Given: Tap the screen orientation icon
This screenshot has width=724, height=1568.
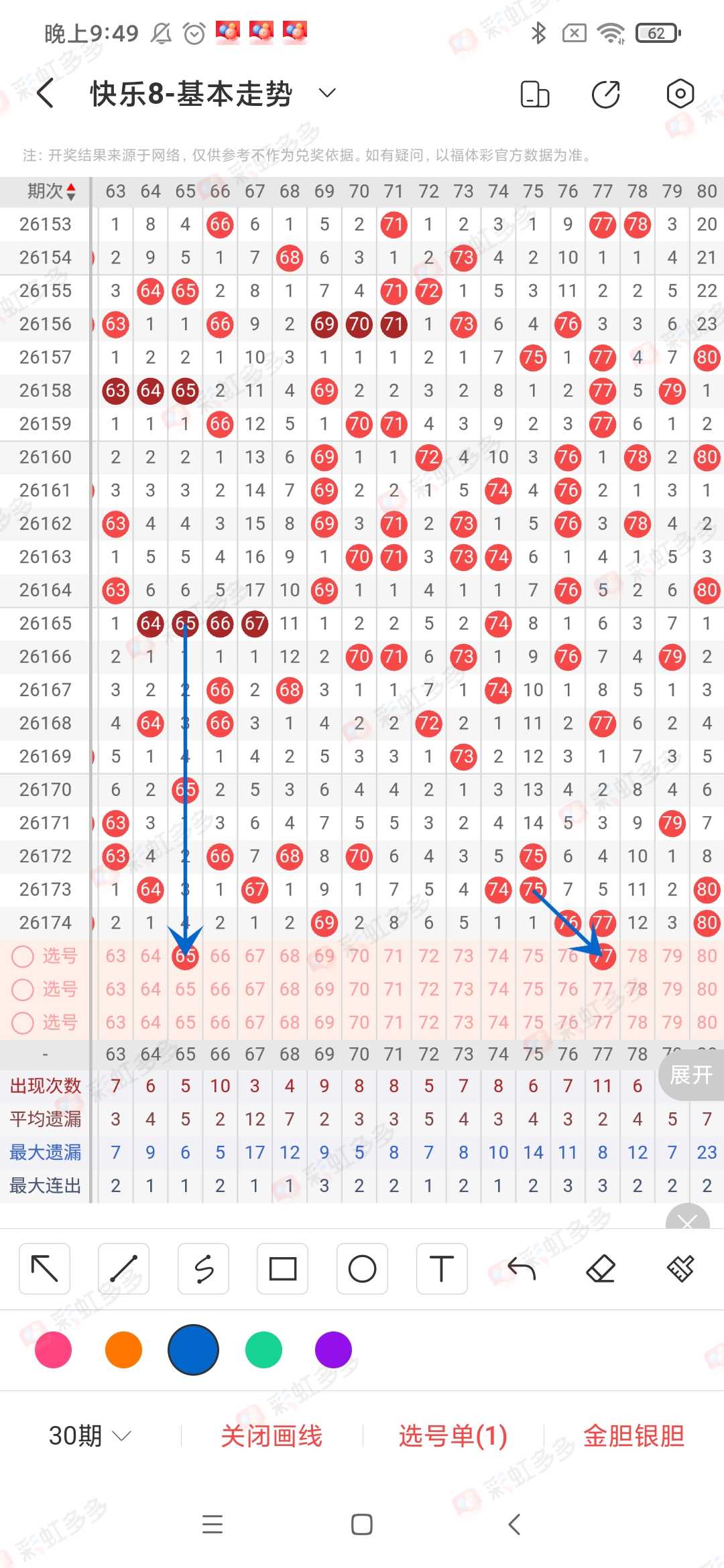Looking at the screenshot, I should point(534,94).
